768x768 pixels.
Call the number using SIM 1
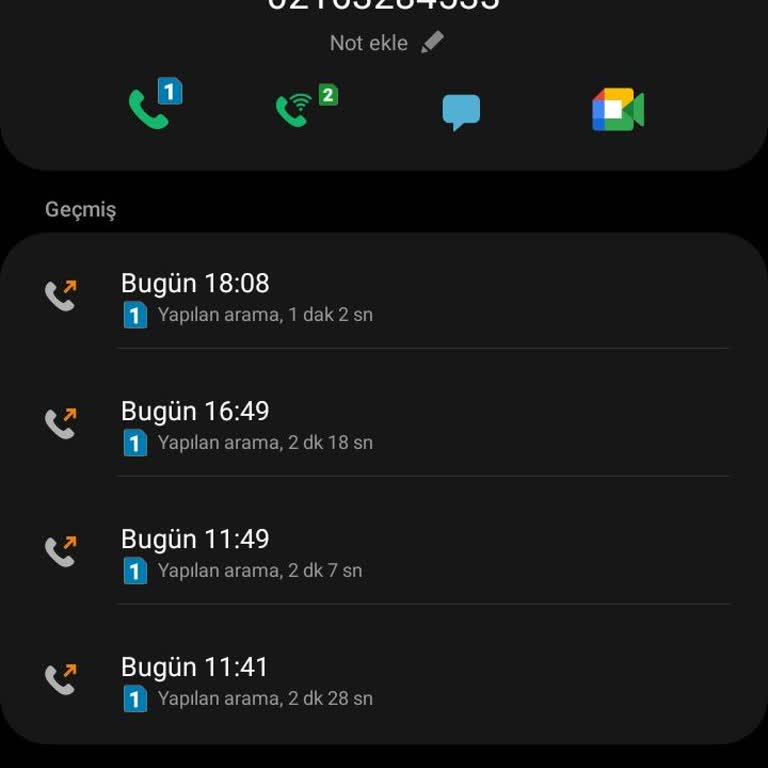tap(152, 107)
